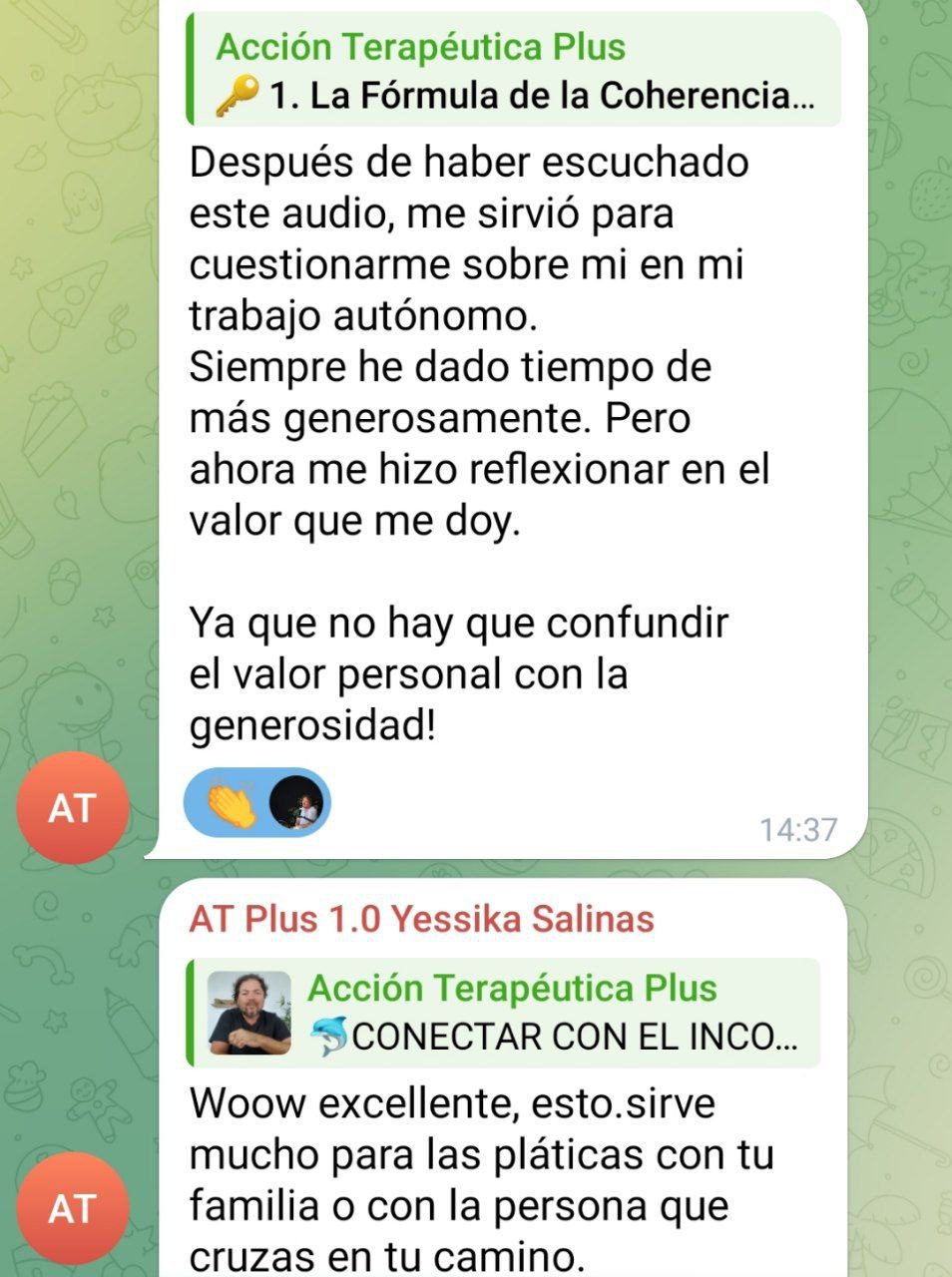This screenshot has width=952, height=1277.
Task: Open AT Plus 1.0 Yessika Salinas profile
Action: click(421, 918)
